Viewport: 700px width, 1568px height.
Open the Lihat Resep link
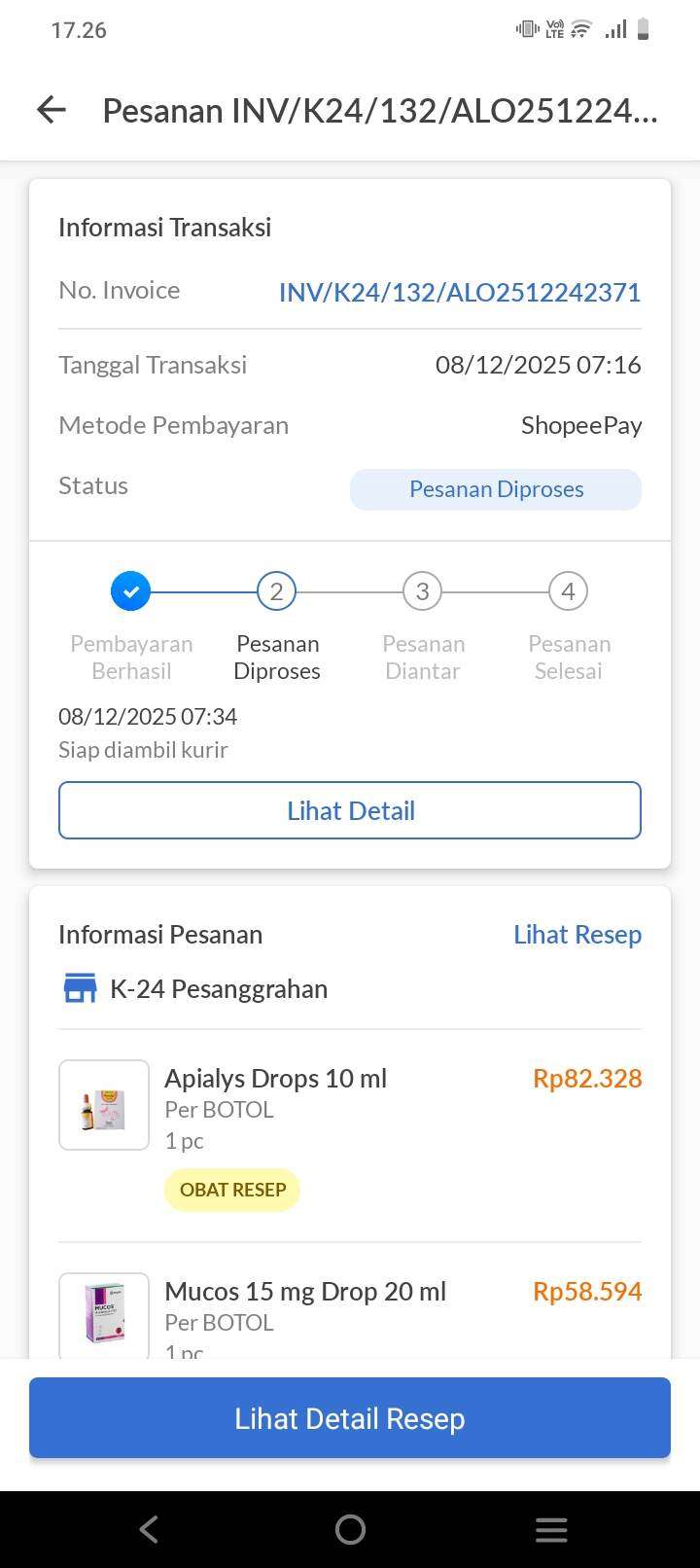(577, 935)
